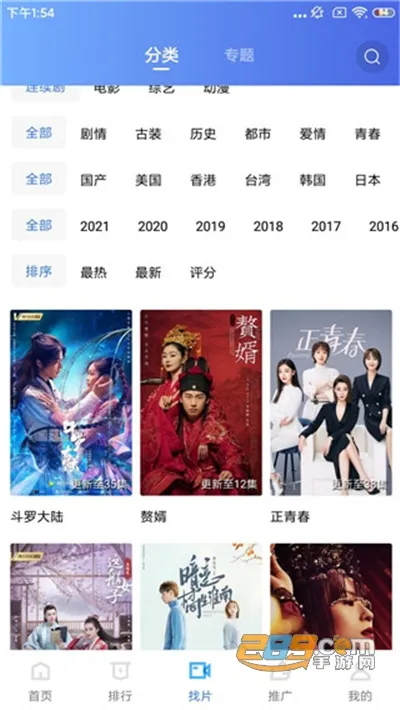Image resolution: width=400 pixels, height=710 pixels.
Task: Open the 我的 profile tab
Action: pyautogui.click(x=360, y=681)
